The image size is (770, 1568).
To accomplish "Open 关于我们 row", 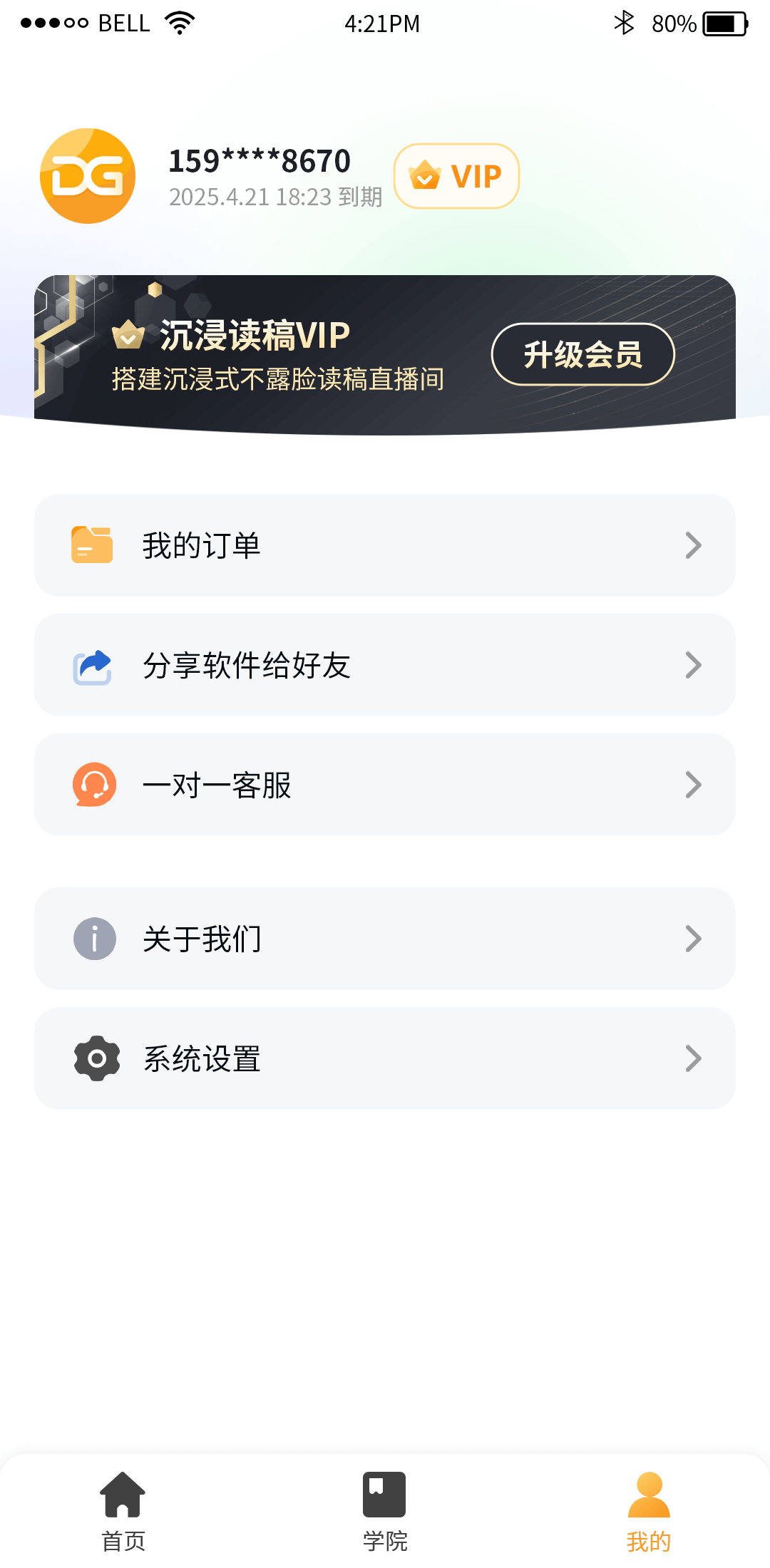I will (385, 939).
